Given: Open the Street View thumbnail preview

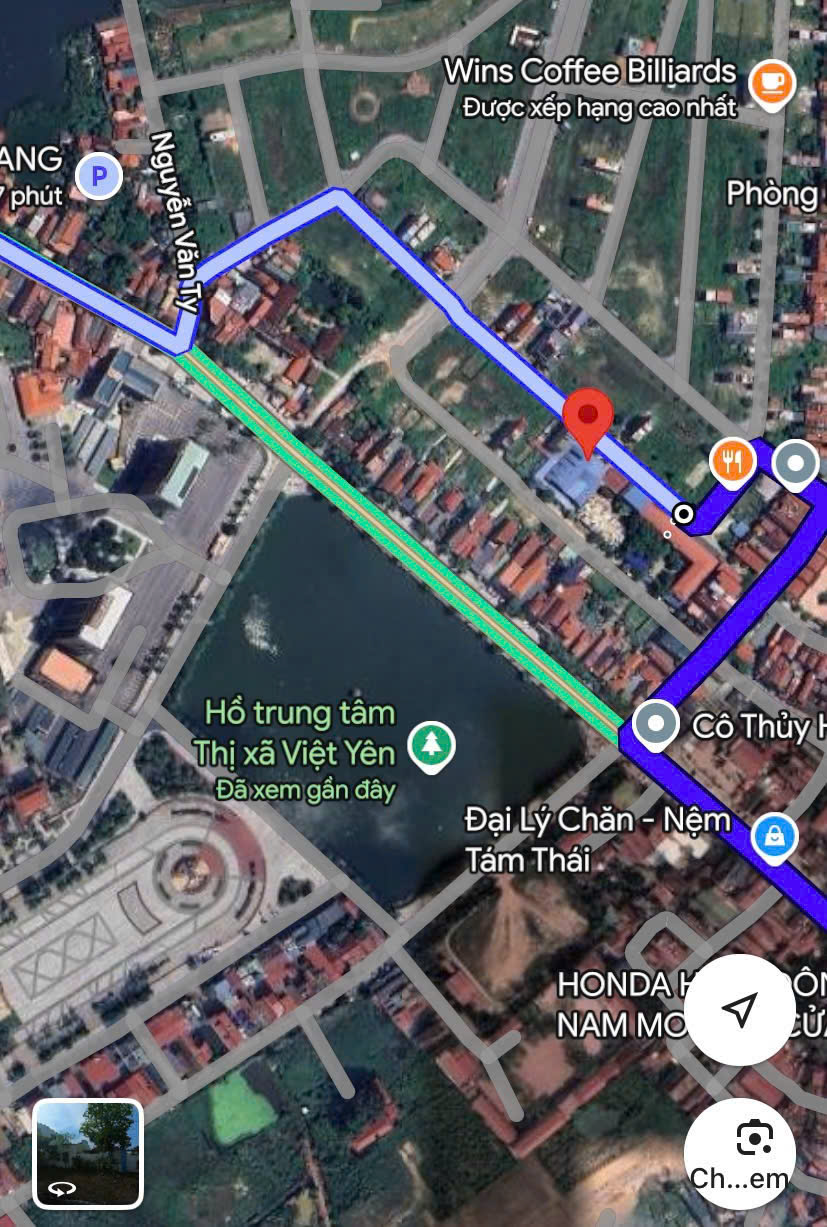Looking at the screenshot, I should [88, 1153].
